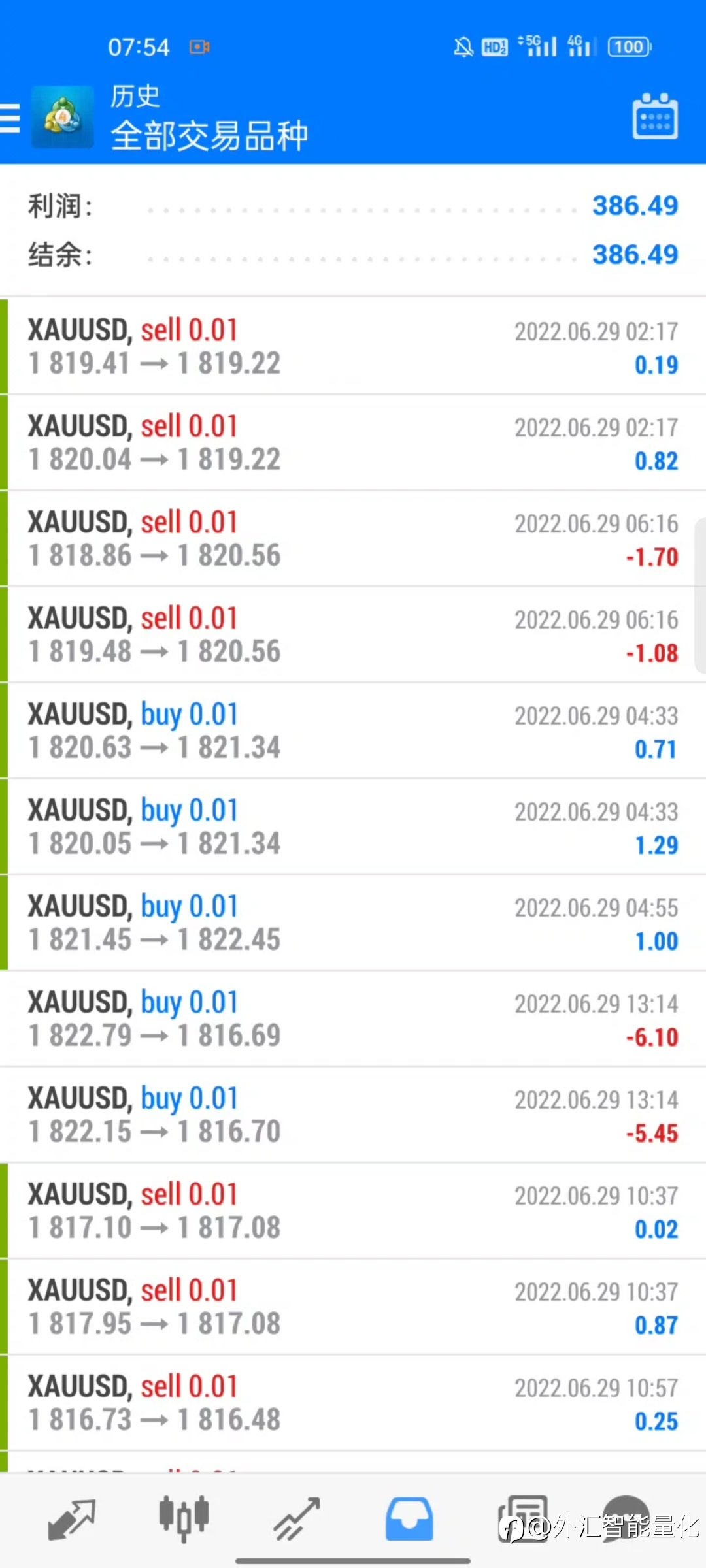Viewport: 706px width, 1568px height.
Task: Open the calendar date range picker
Action: click(x=655, y=117)
